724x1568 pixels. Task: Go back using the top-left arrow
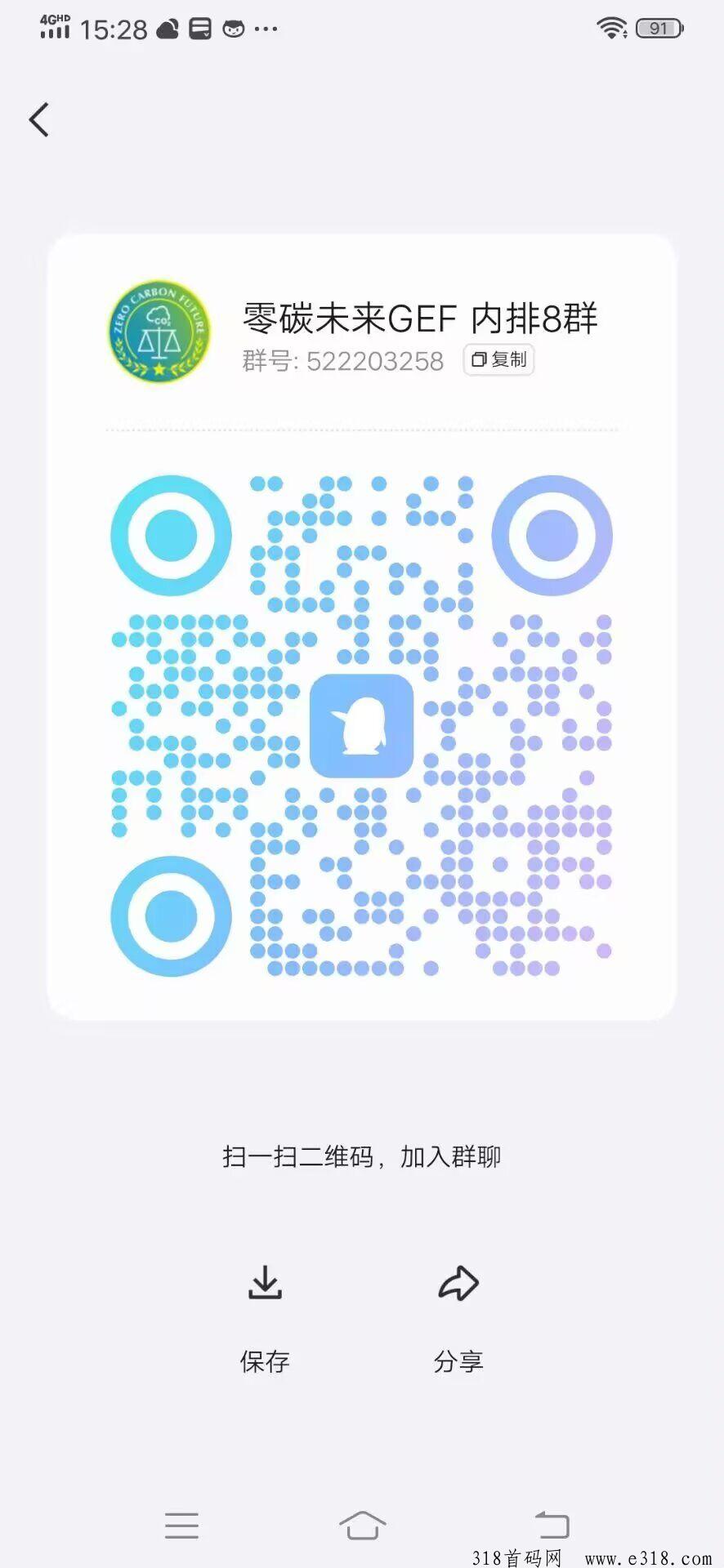click(38, 120)
